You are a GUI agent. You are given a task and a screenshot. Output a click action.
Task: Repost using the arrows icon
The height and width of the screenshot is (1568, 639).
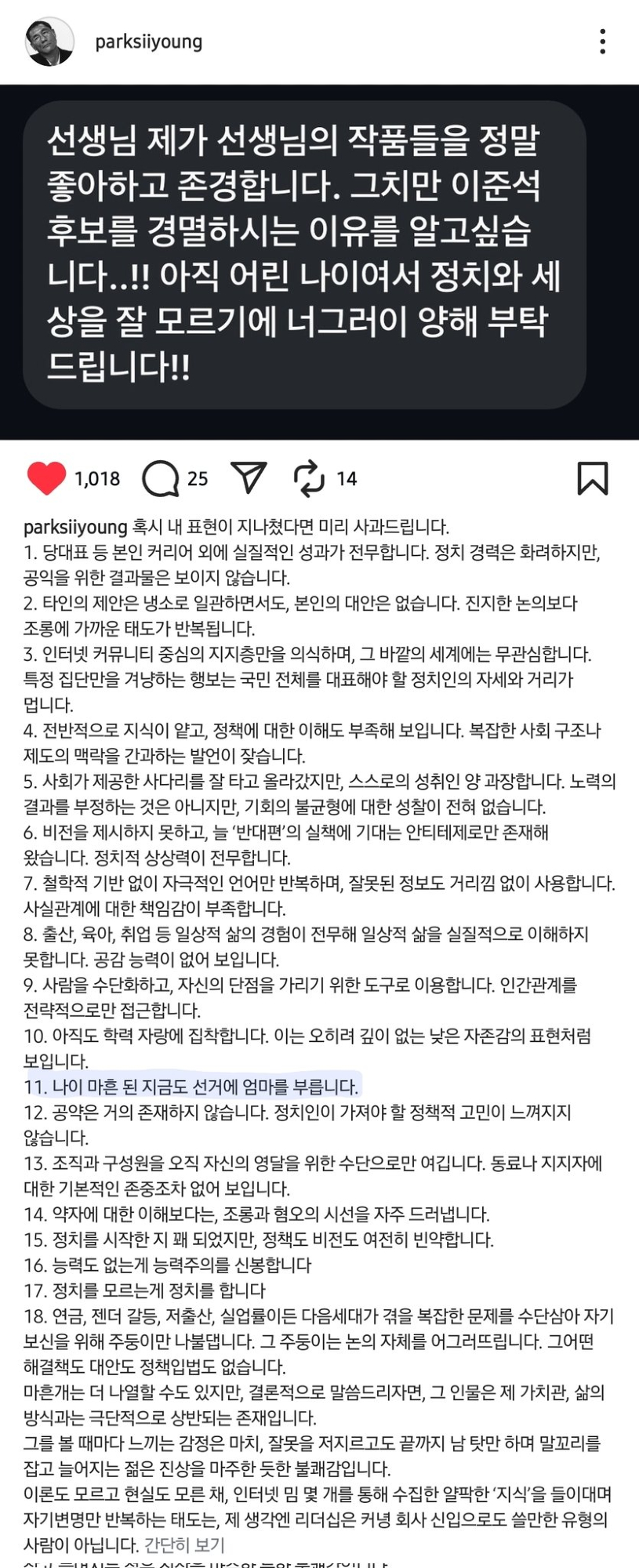tap(308, 478)
